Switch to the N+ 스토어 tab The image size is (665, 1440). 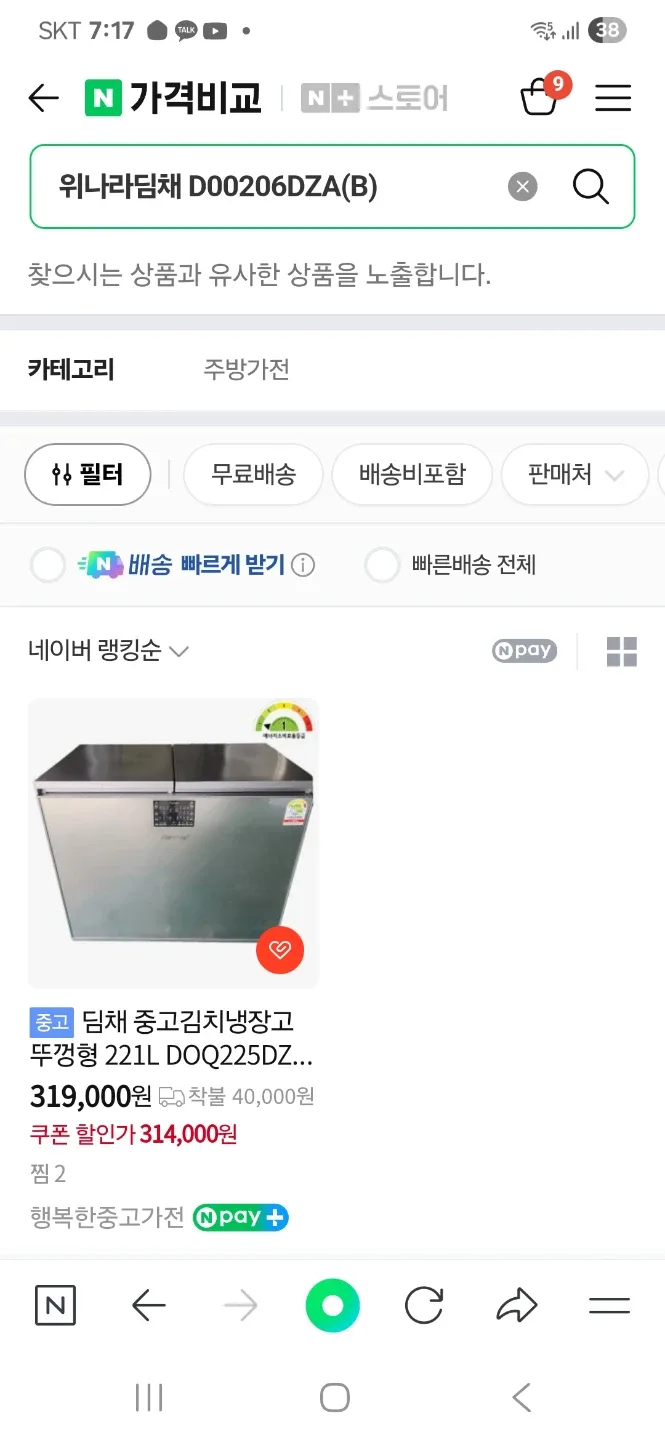pos(375,98)
